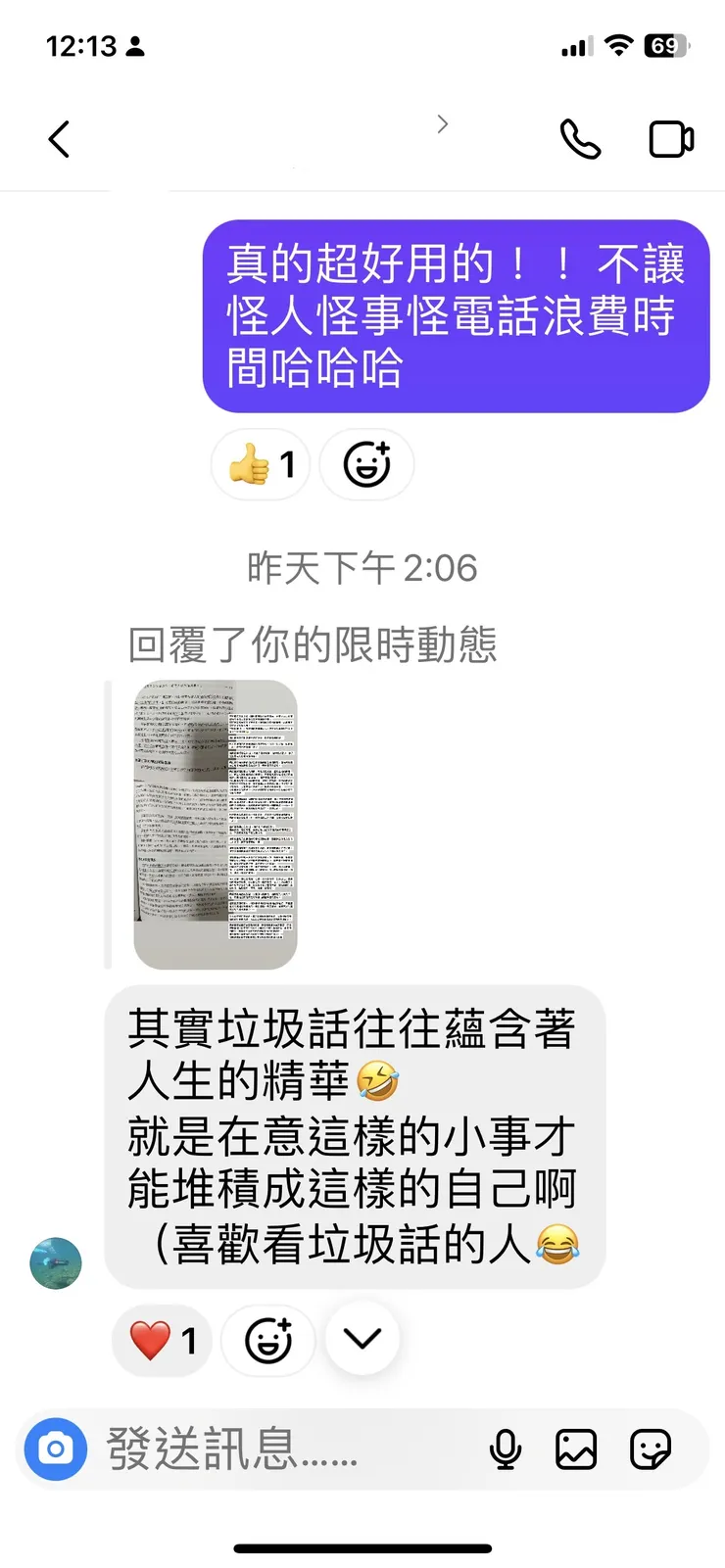The width and height of the screenshot is (725, 1568).
Task: Open conversation details via the top chevron
Action: [x=443, y=123]
